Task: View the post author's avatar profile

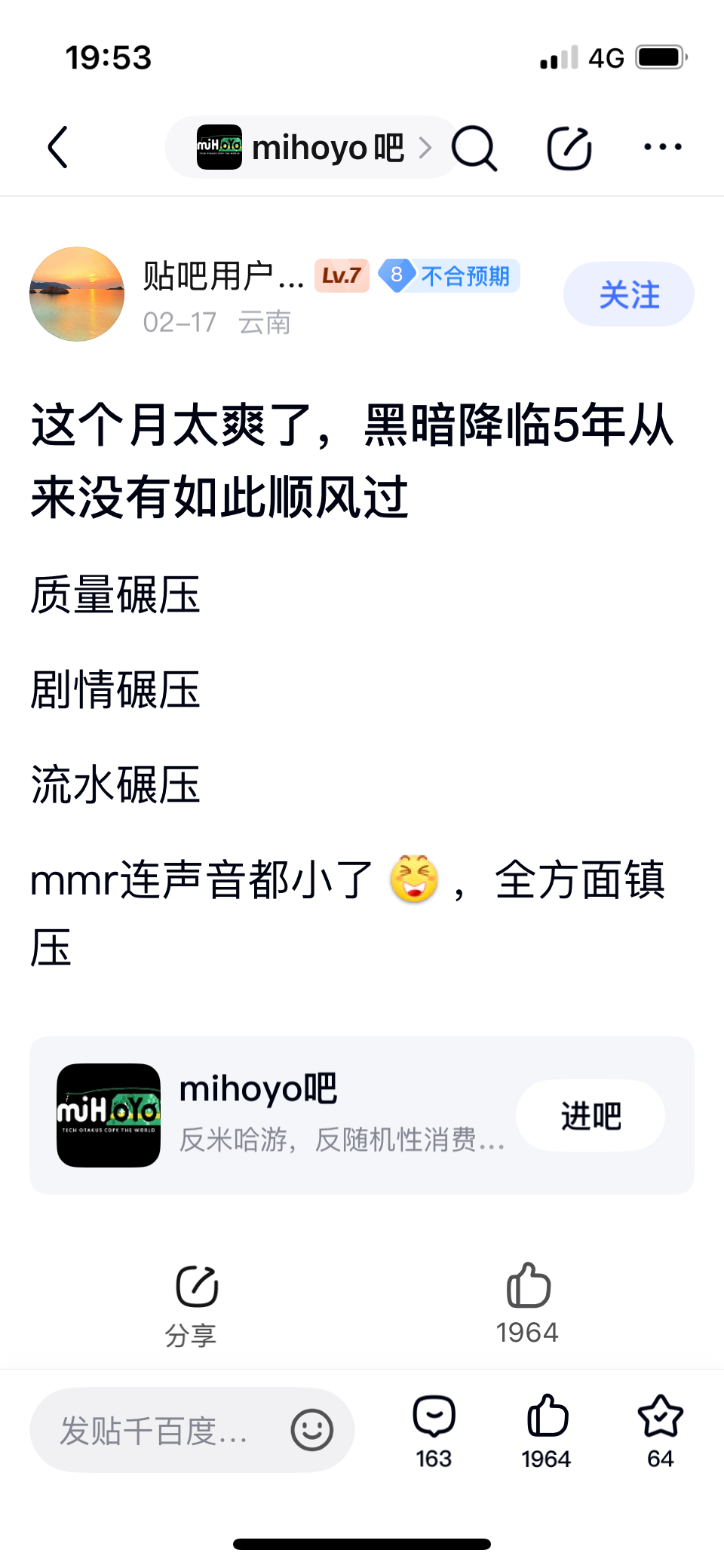Action: tap(77, 294)
